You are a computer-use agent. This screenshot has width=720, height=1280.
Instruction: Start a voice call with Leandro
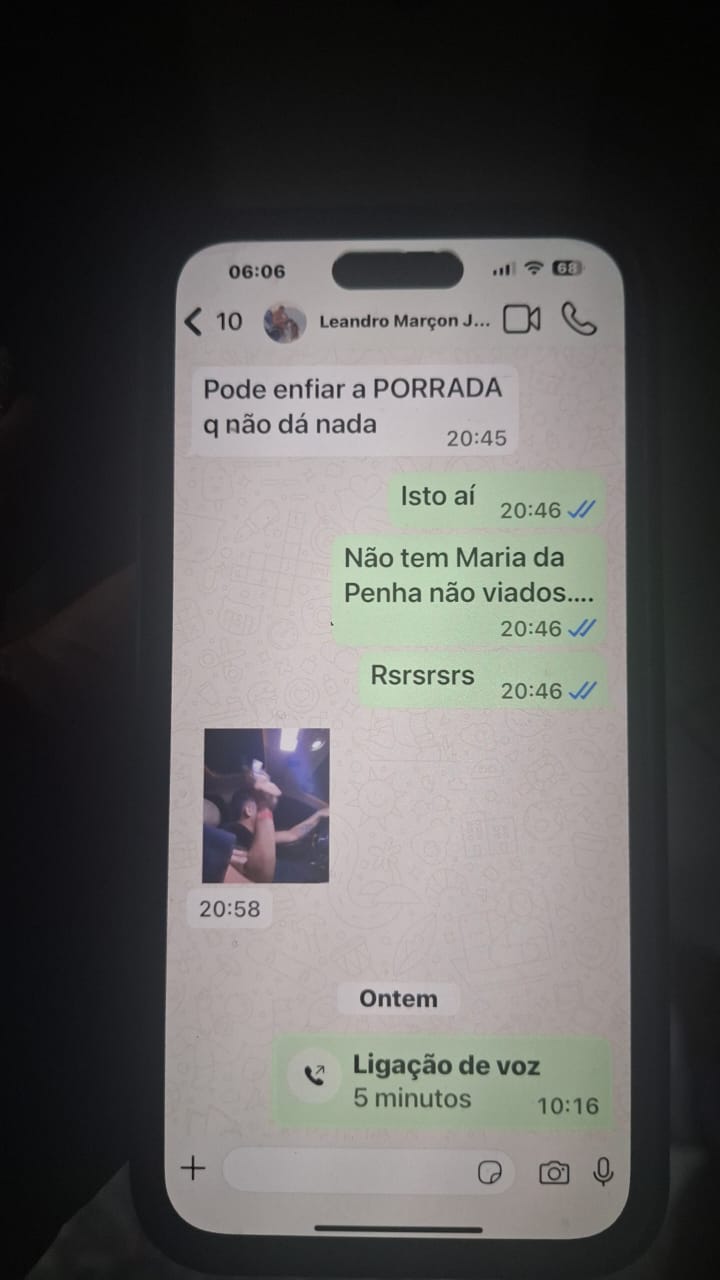579,319
